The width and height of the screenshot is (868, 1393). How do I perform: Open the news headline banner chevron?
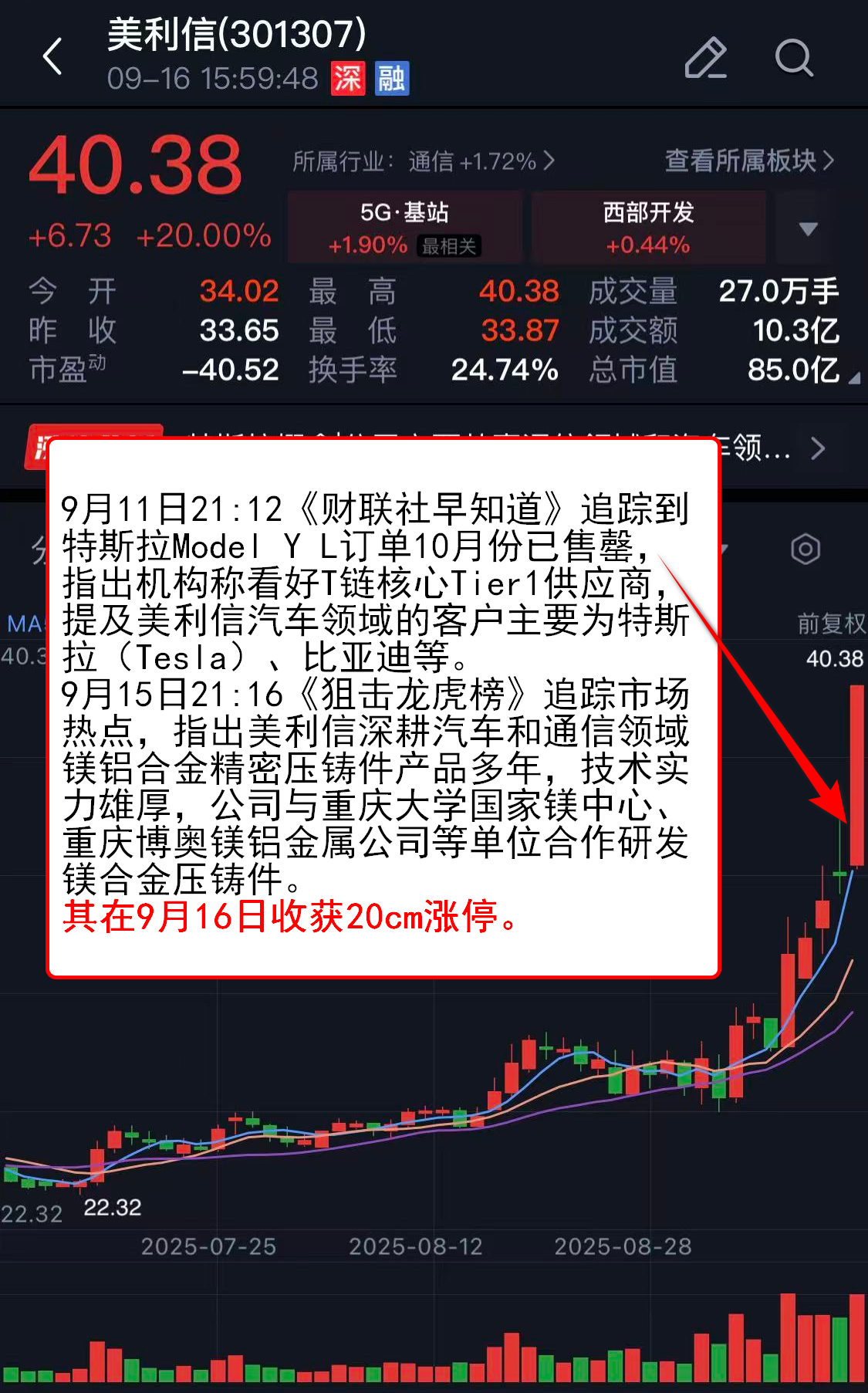tap(818, 448)
